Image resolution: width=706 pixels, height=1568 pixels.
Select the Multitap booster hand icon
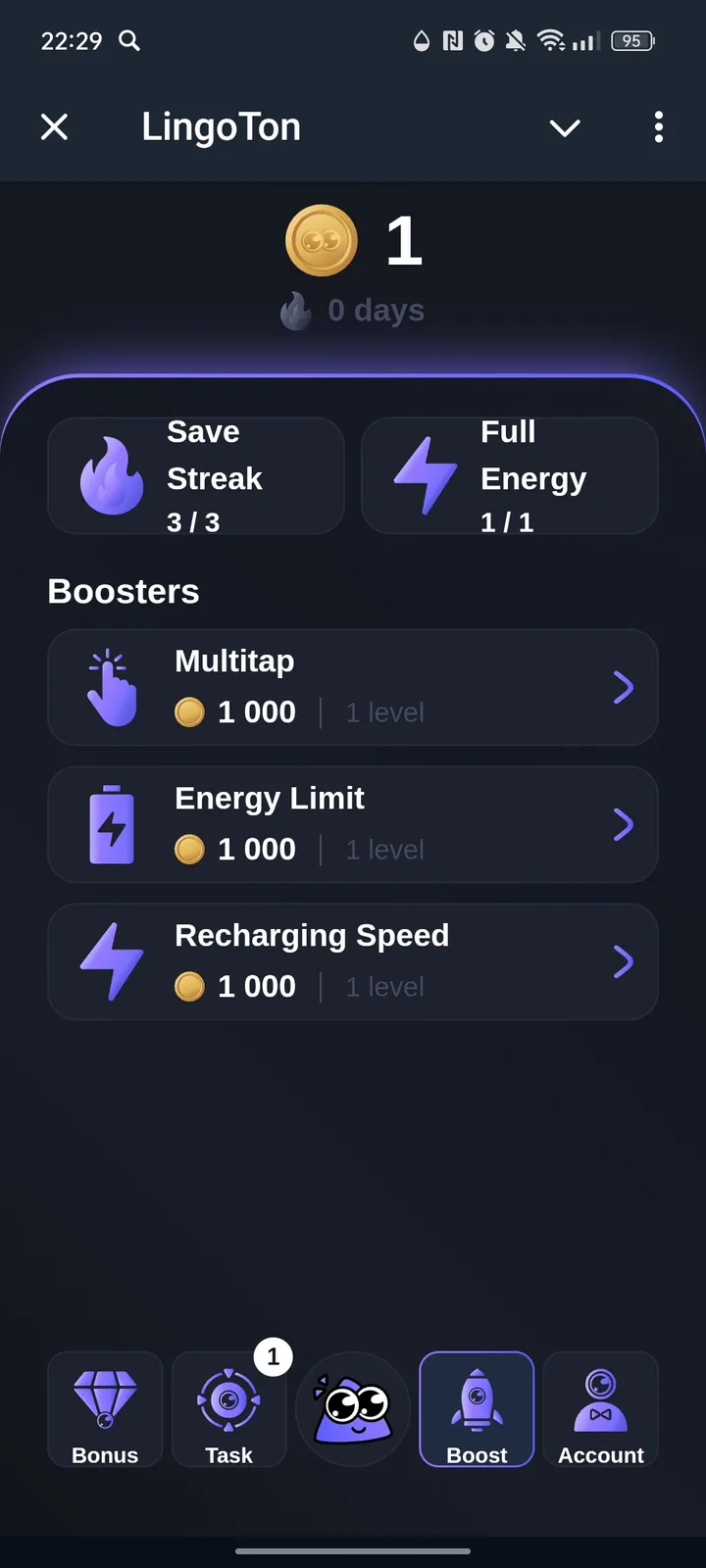coord(111,686)
